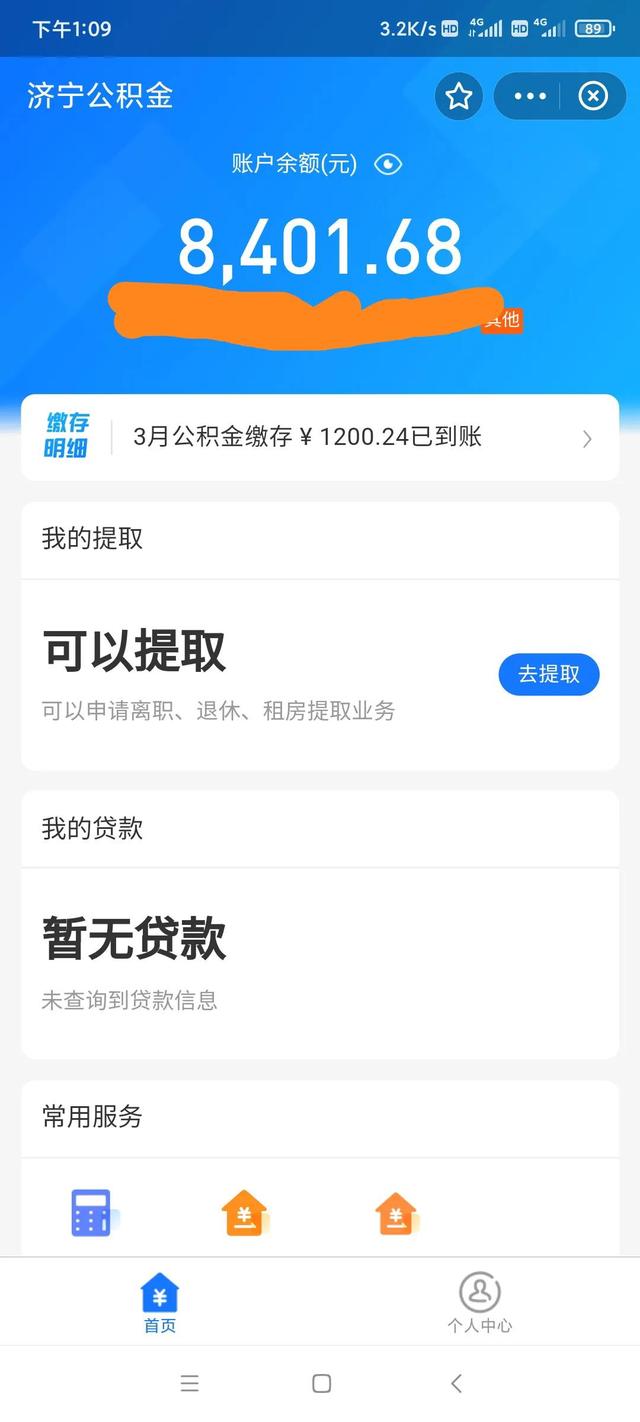Viewport: 640px width, 1422px height.
Task: Open the 缴存明细 deposit details row
Action: point(320,437)
